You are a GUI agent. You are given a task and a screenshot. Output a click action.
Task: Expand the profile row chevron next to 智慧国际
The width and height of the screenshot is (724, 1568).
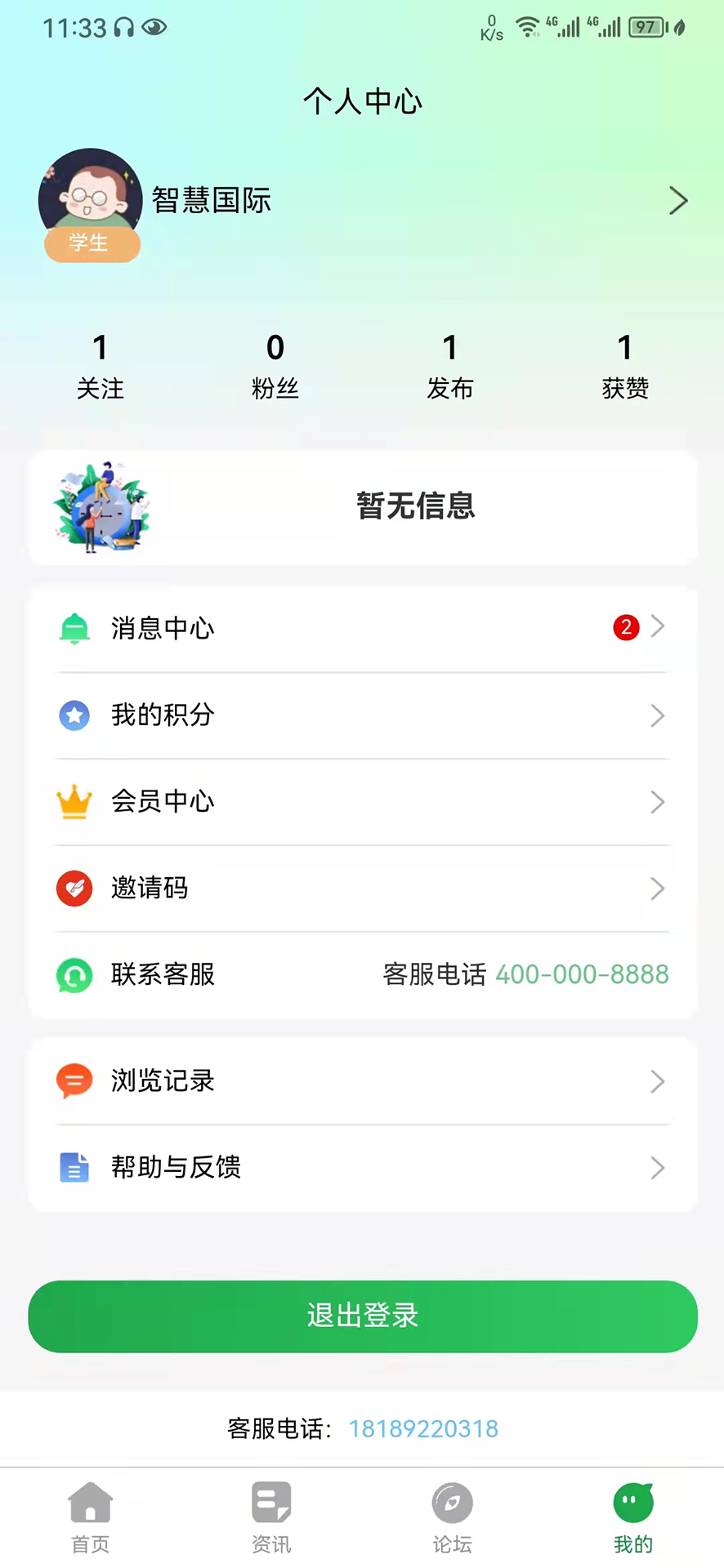pos(677,200)
